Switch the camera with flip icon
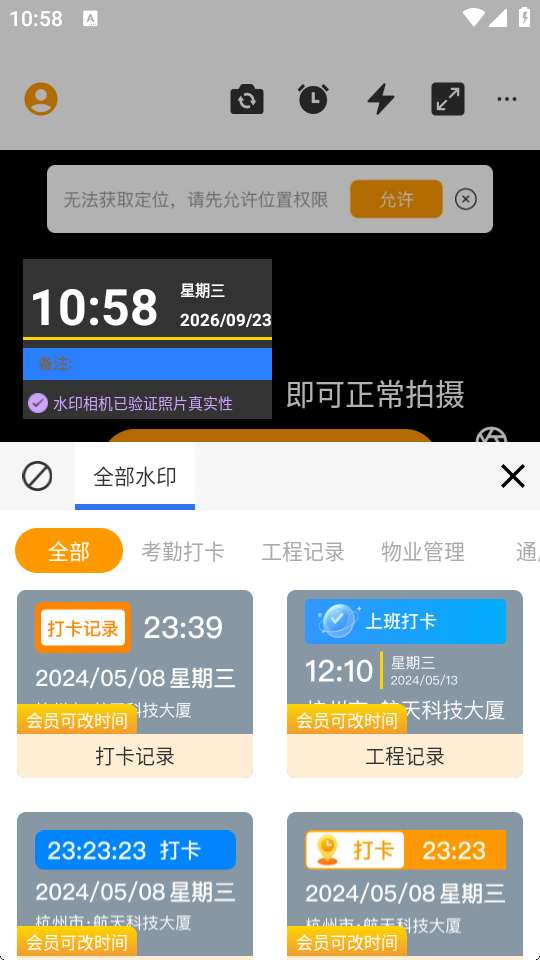Screen dimensions: 540x960 click(247, 99)
